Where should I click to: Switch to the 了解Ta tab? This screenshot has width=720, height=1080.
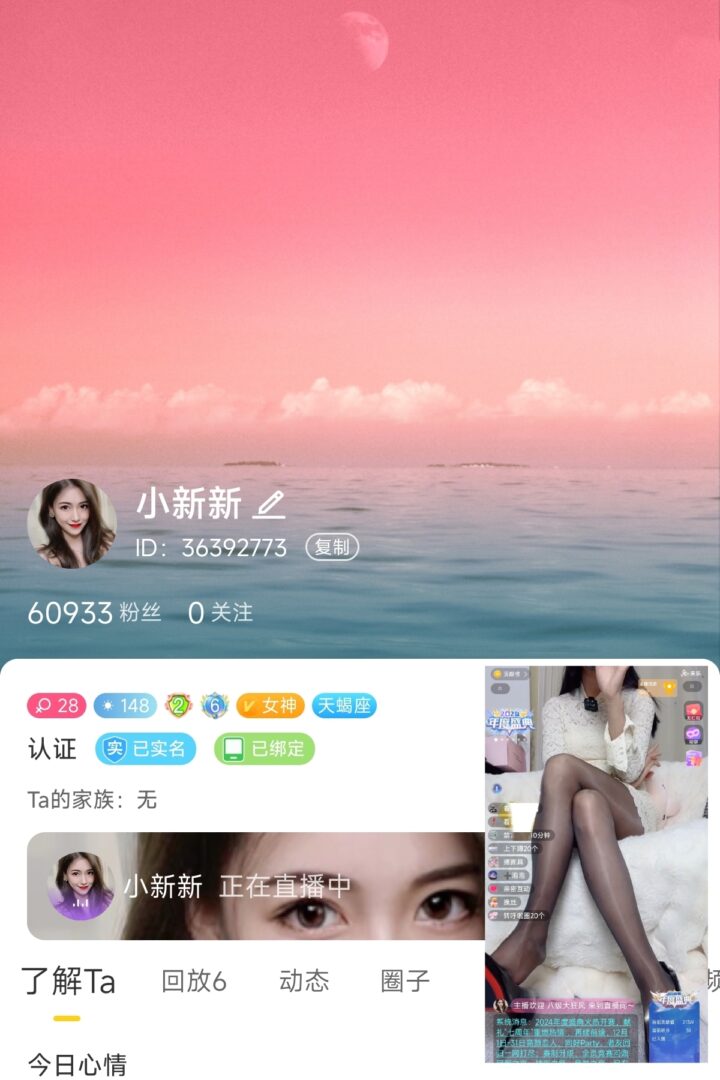68,982
